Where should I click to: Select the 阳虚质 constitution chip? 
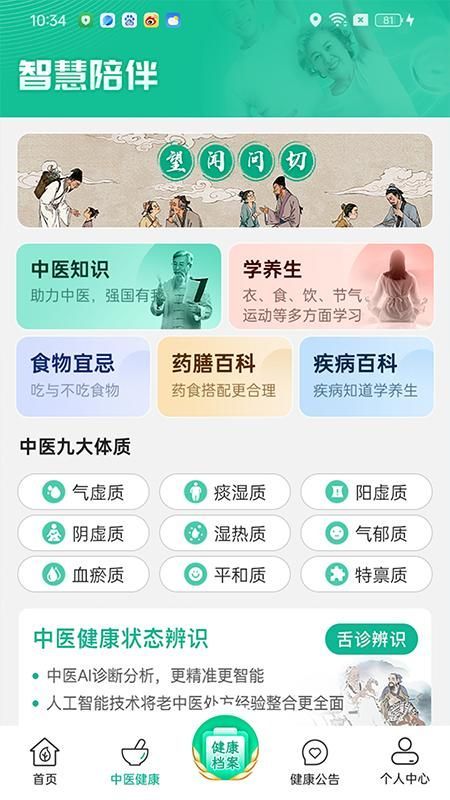366,492
